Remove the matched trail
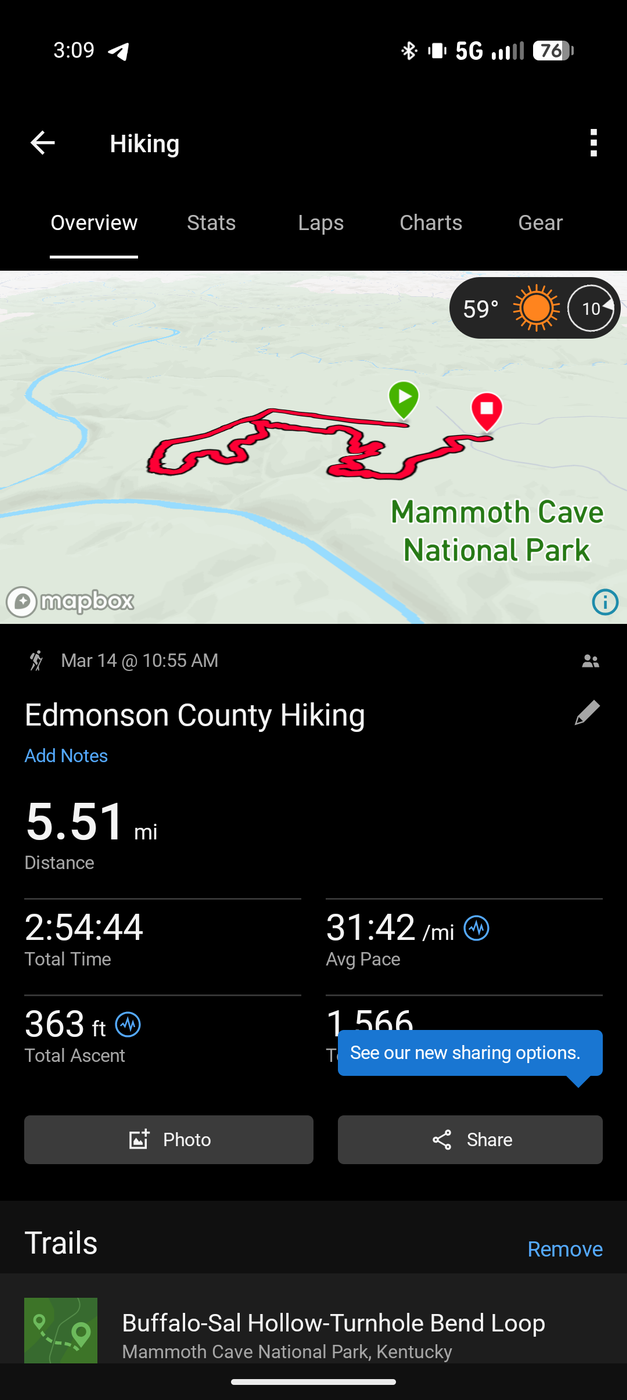The height and width of the screenshot is (1400, 627). (x=564, y=1249)
